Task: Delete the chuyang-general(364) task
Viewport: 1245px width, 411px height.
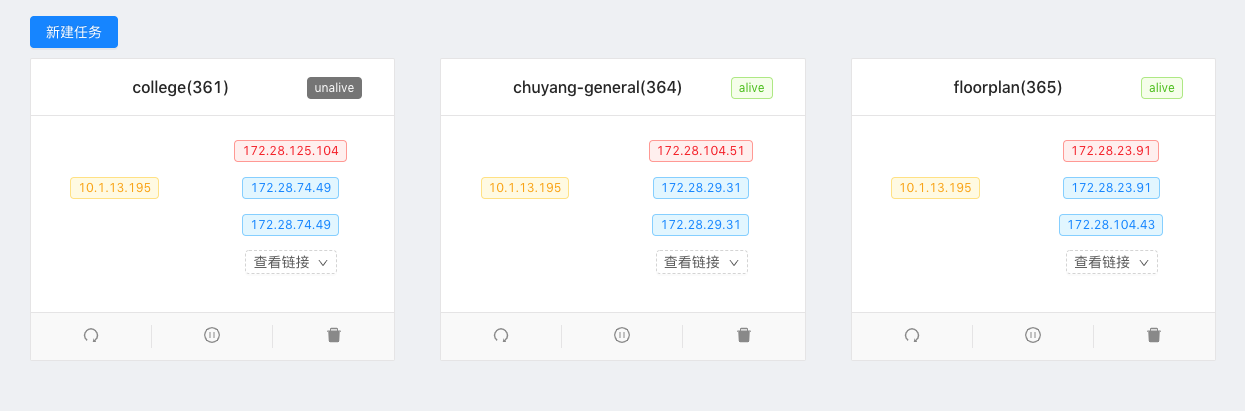Action: pos(744,336)
